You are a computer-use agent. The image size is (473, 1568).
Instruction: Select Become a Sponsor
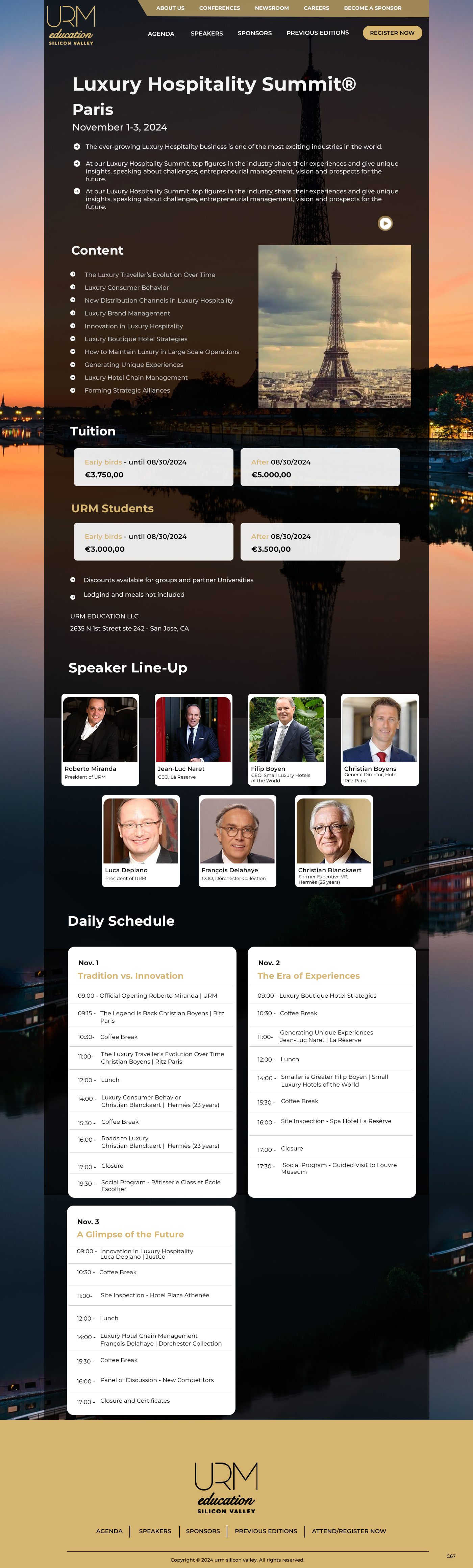tap(372, 8)
